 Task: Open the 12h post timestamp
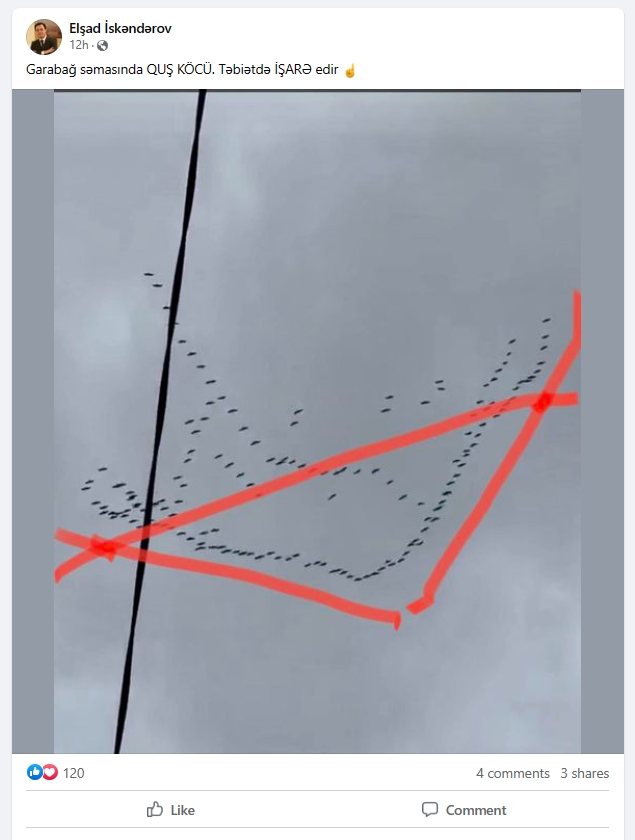[x=80, y=46]
